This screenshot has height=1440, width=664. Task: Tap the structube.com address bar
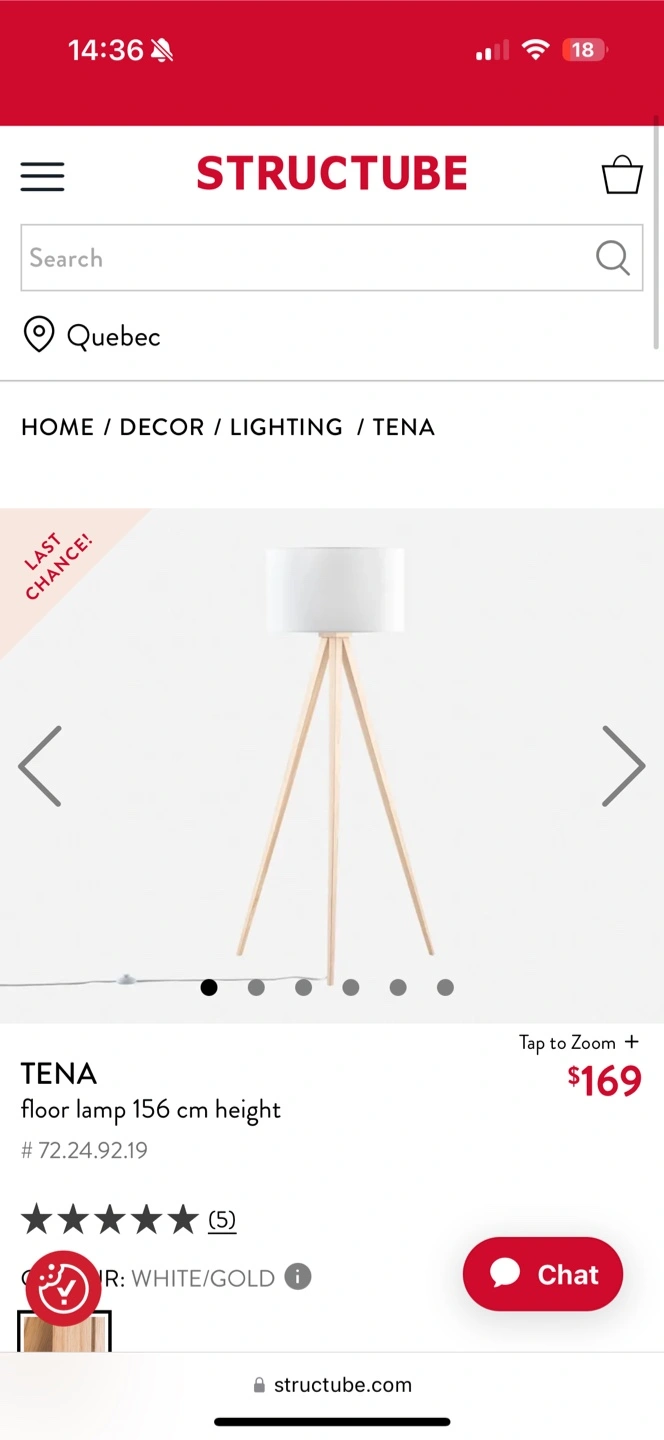[x=332, y=1385]
